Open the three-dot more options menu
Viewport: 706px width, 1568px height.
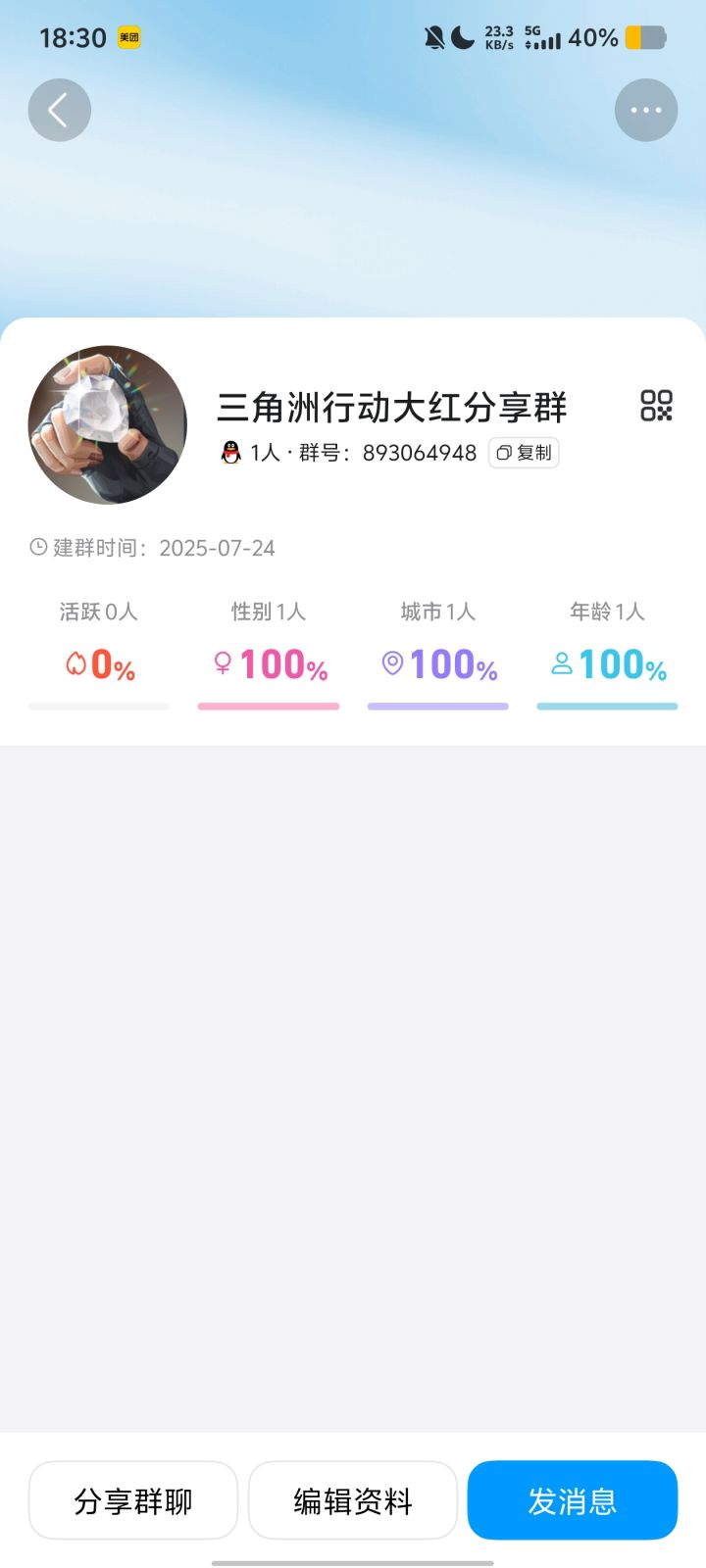[646, 110]
